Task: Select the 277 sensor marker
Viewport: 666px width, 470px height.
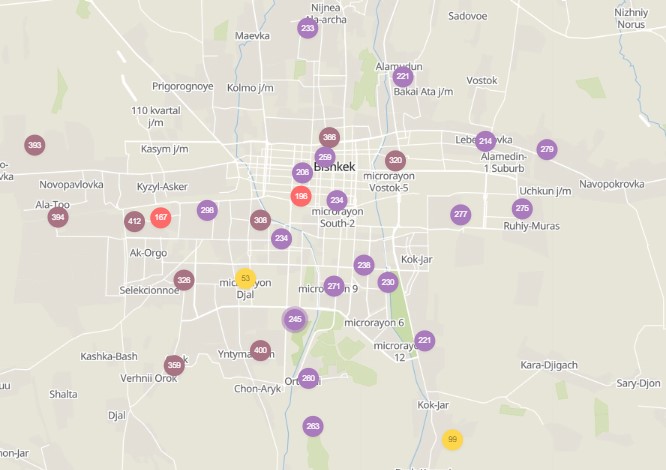Action: click(x=460, y=214)
